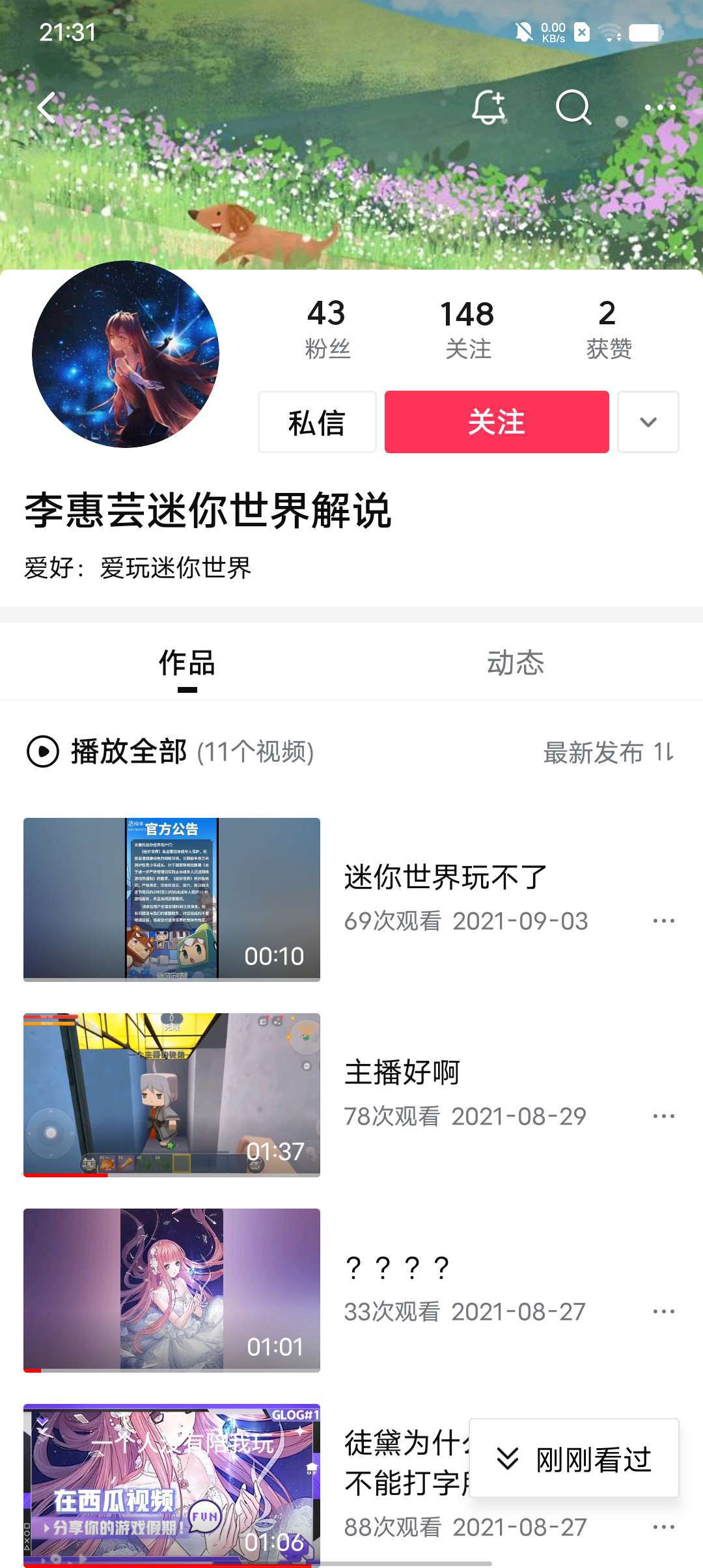Image resolution: width=703 pixels, height=1568 pixels.
Task: Select the 作品 tab
Action: (x=187, y=663)
